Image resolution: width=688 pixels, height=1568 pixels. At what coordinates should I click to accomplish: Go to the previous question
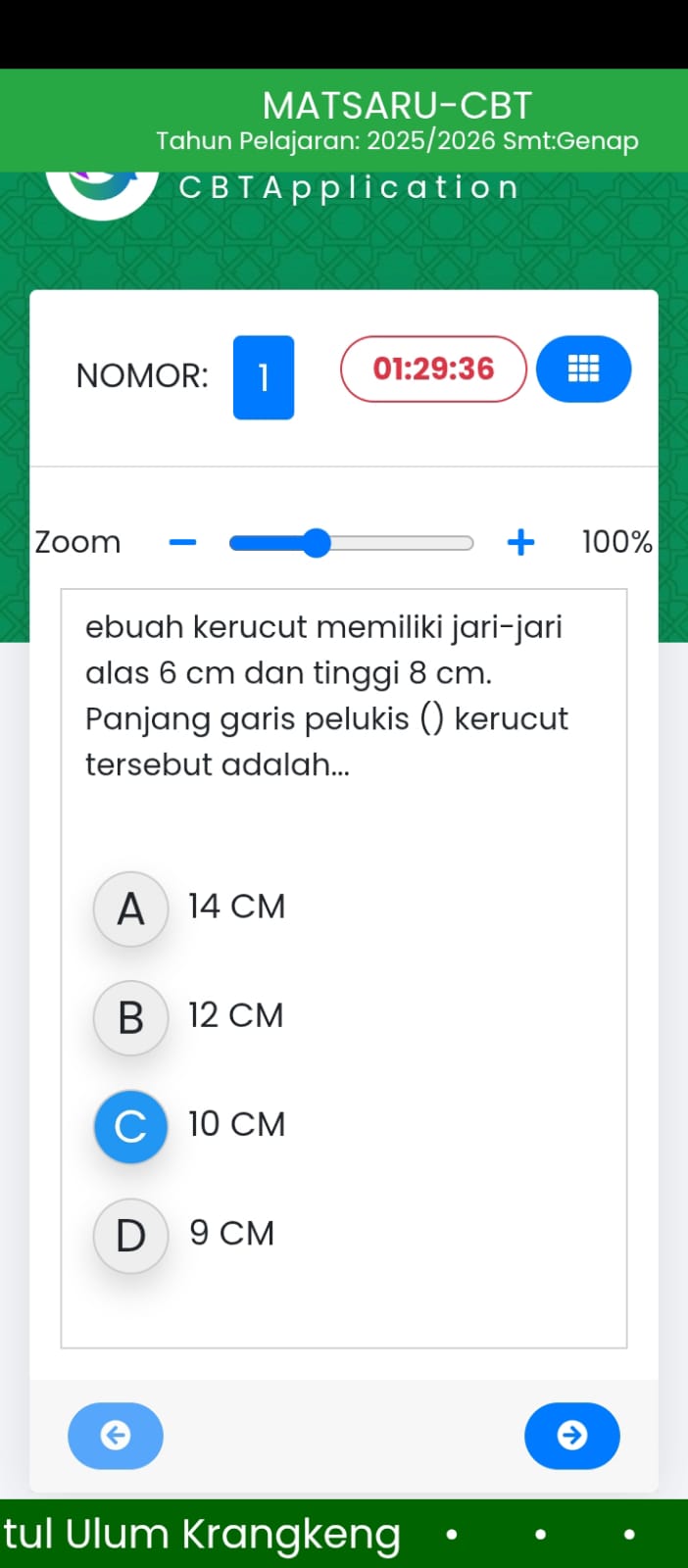click(116, 1436)
